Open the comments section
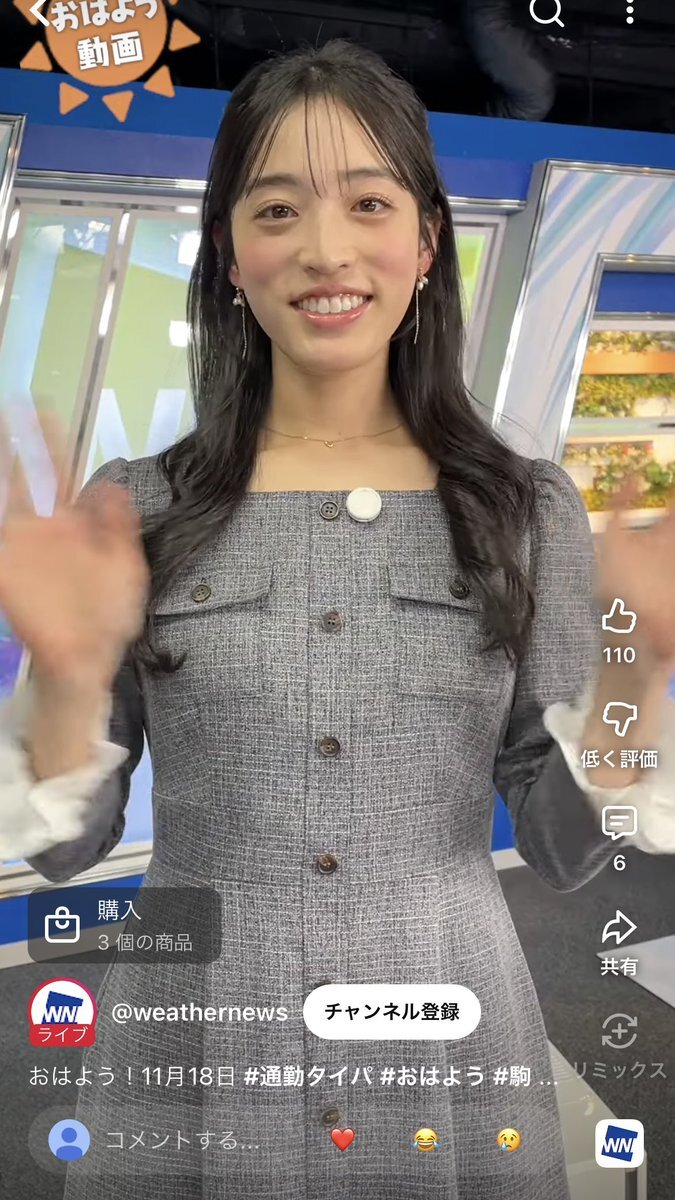The image size is (675, 1200). pyautogui.click(x=619, y=823)
